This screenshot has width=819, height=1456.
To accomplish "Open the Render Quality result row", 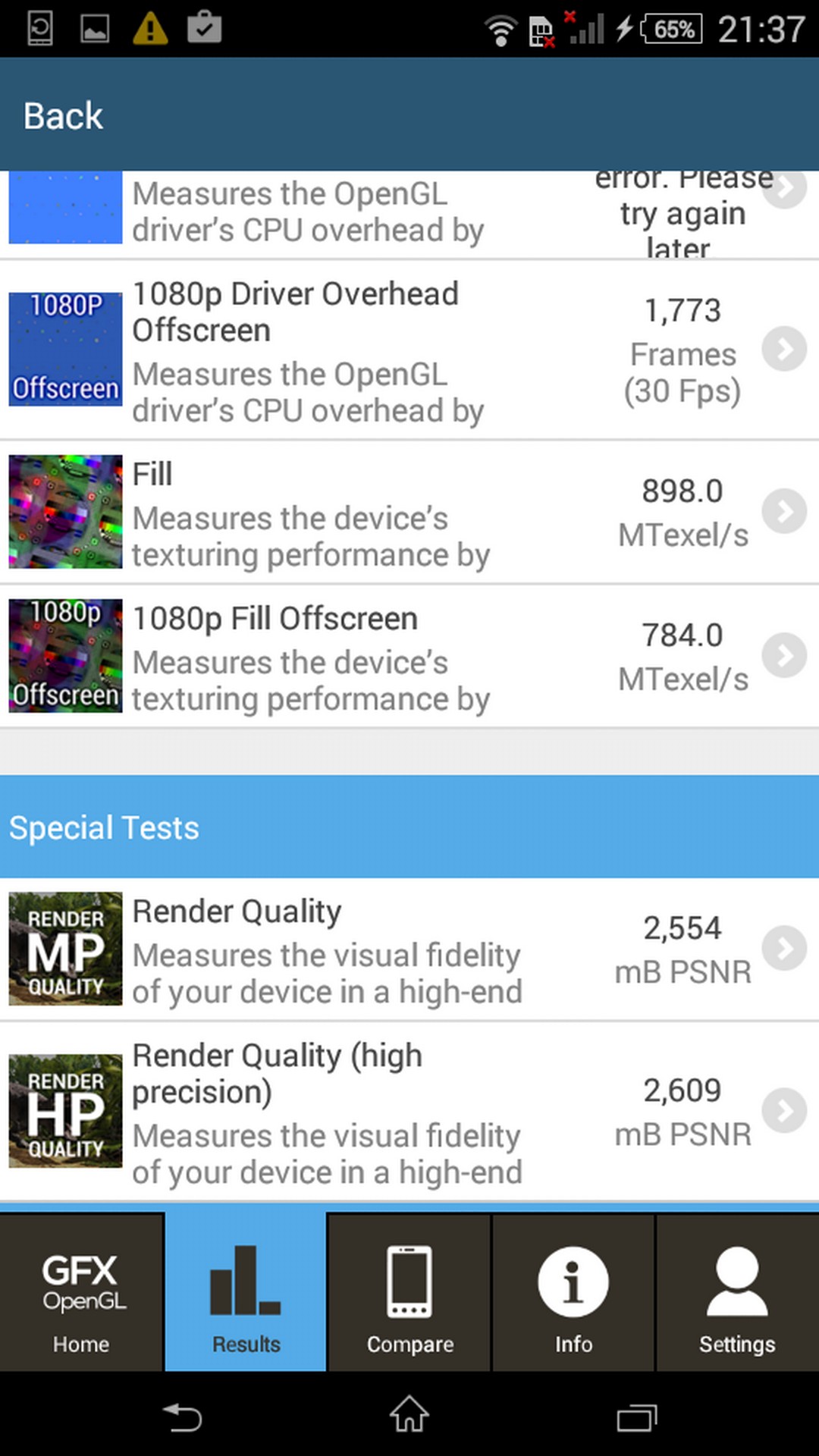I will [409, 949].
